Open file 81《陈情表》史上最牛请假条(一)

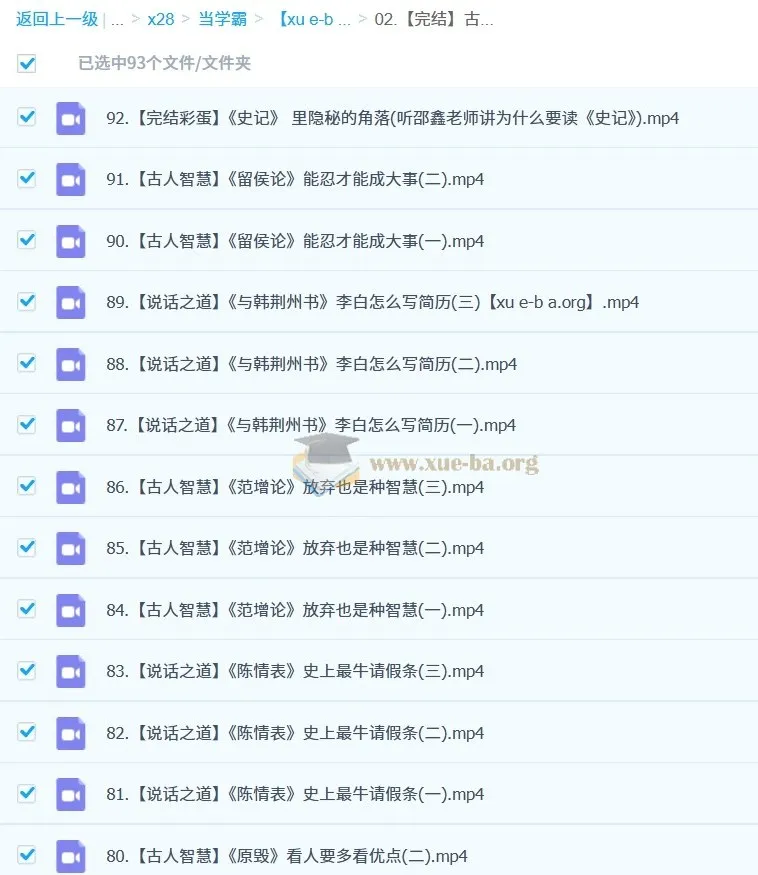pos(295,794)
